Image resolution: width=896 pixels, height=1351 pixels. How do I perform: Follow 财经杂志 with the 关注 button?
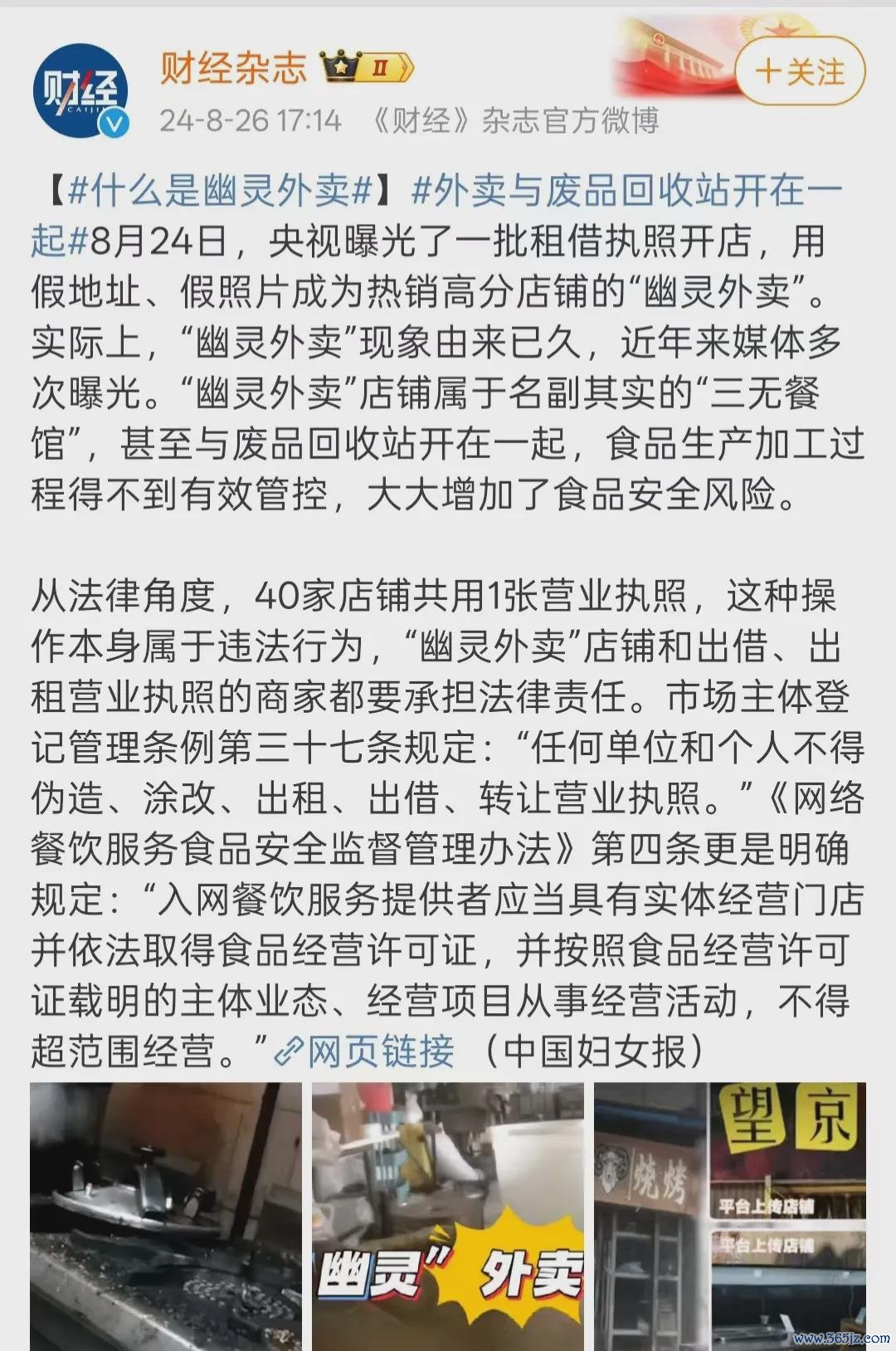click(x=800, y=72)
